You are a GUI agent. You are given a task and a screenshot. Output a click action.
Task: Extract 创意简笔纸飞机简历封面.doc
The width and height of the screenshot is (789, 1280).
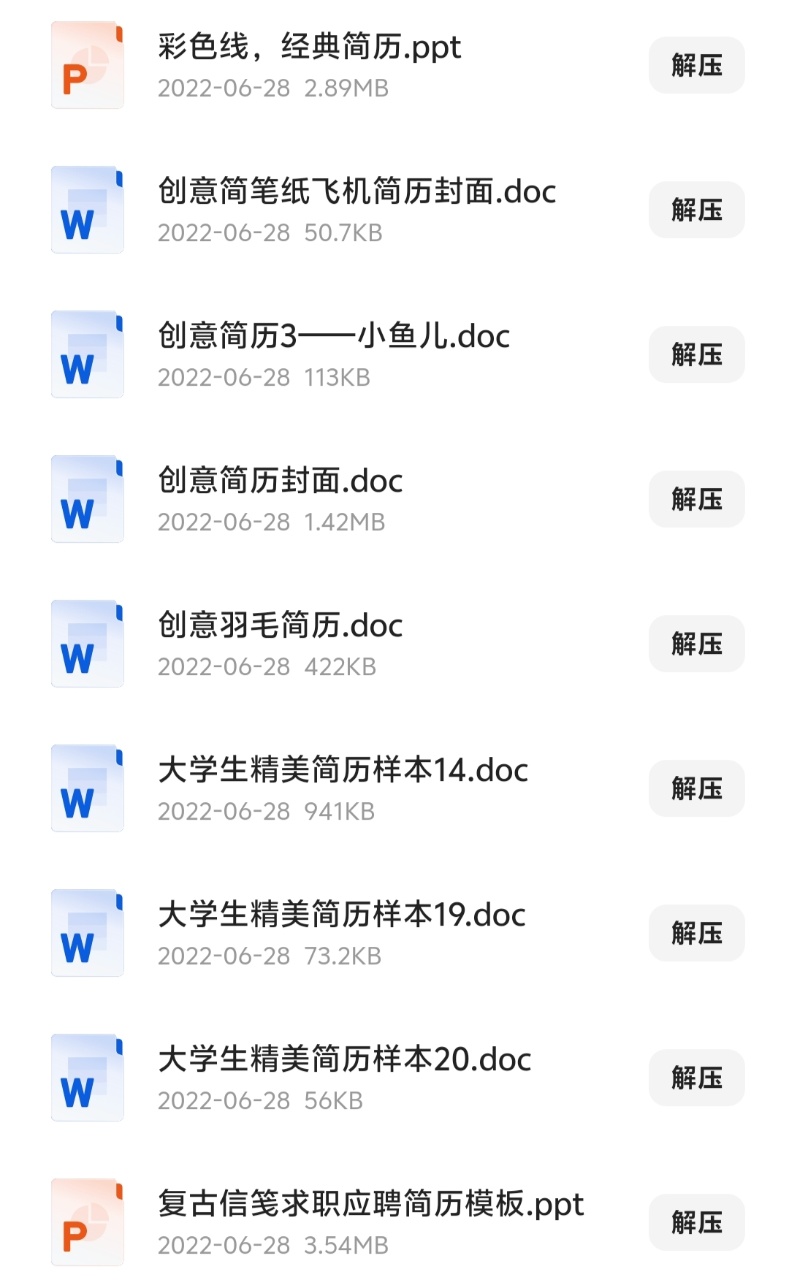[x=696, y=209]
